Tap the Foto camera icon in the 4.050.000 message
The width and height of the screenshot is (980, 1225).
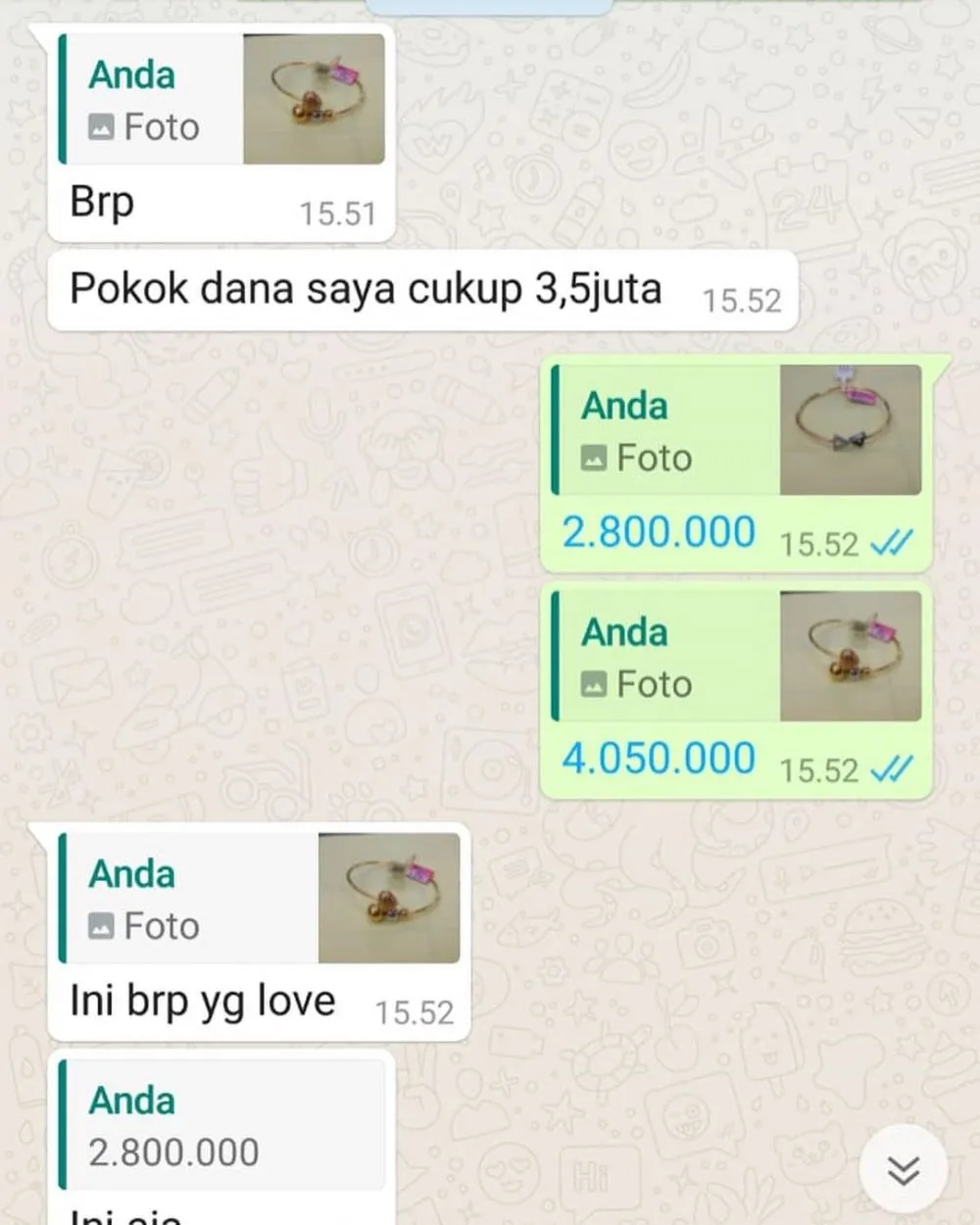point(595,684)
